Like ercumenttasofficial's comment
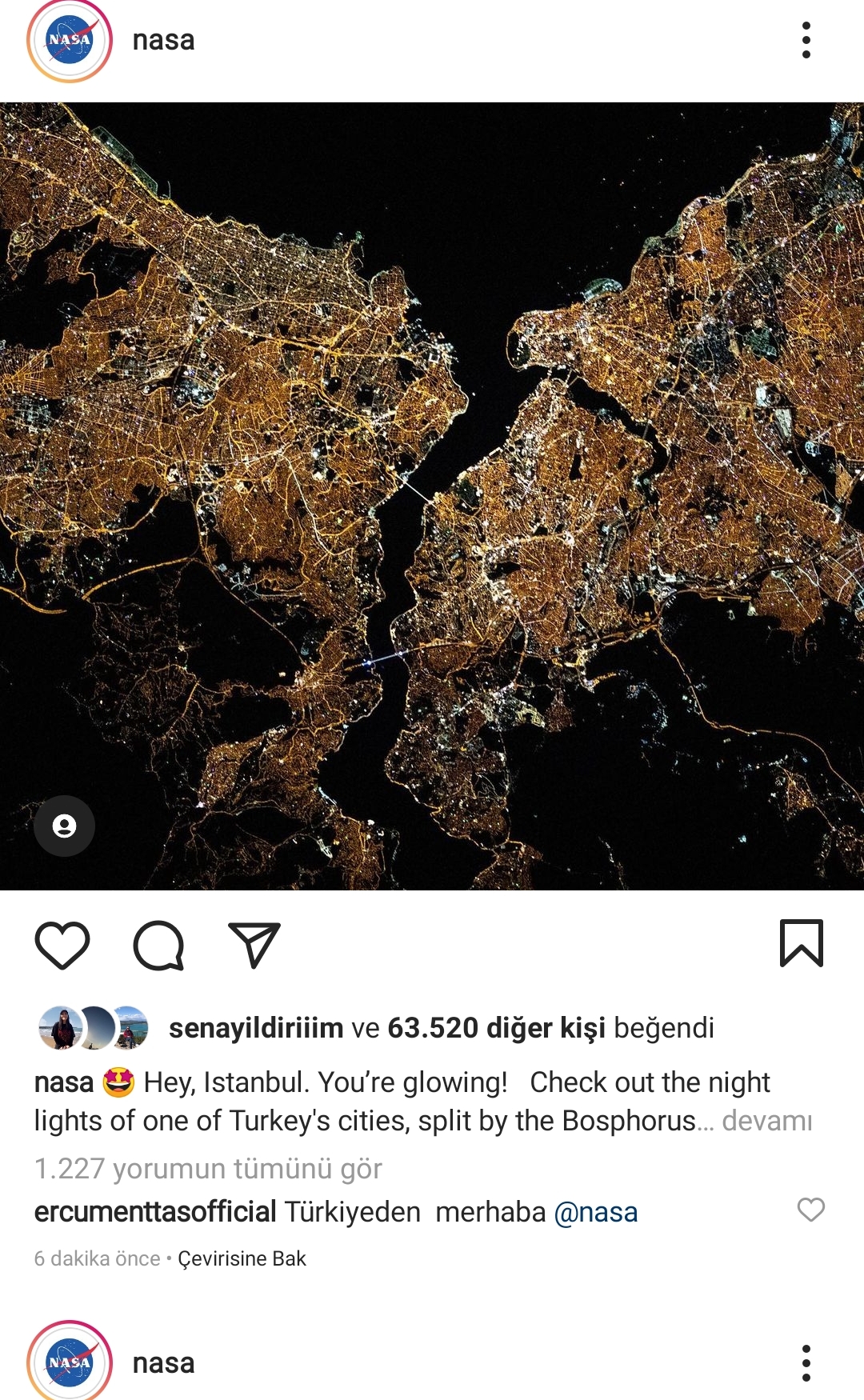 [x=810, y=1210]
